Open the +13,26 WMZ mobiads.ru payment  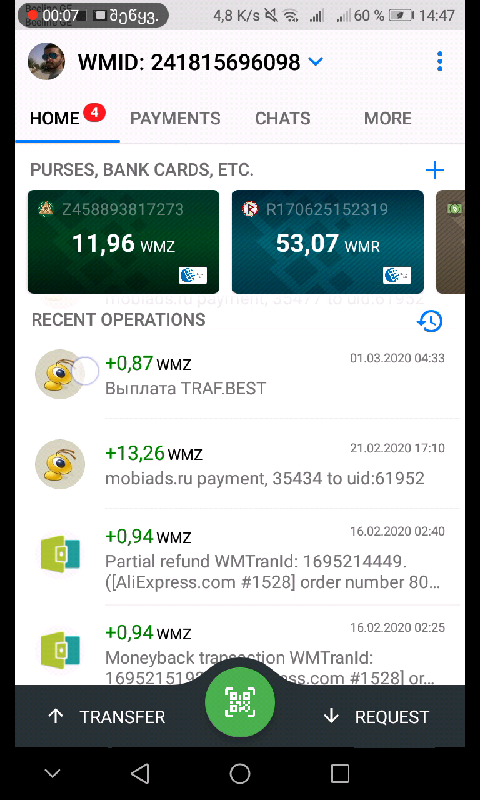click(x=240, y=464)
